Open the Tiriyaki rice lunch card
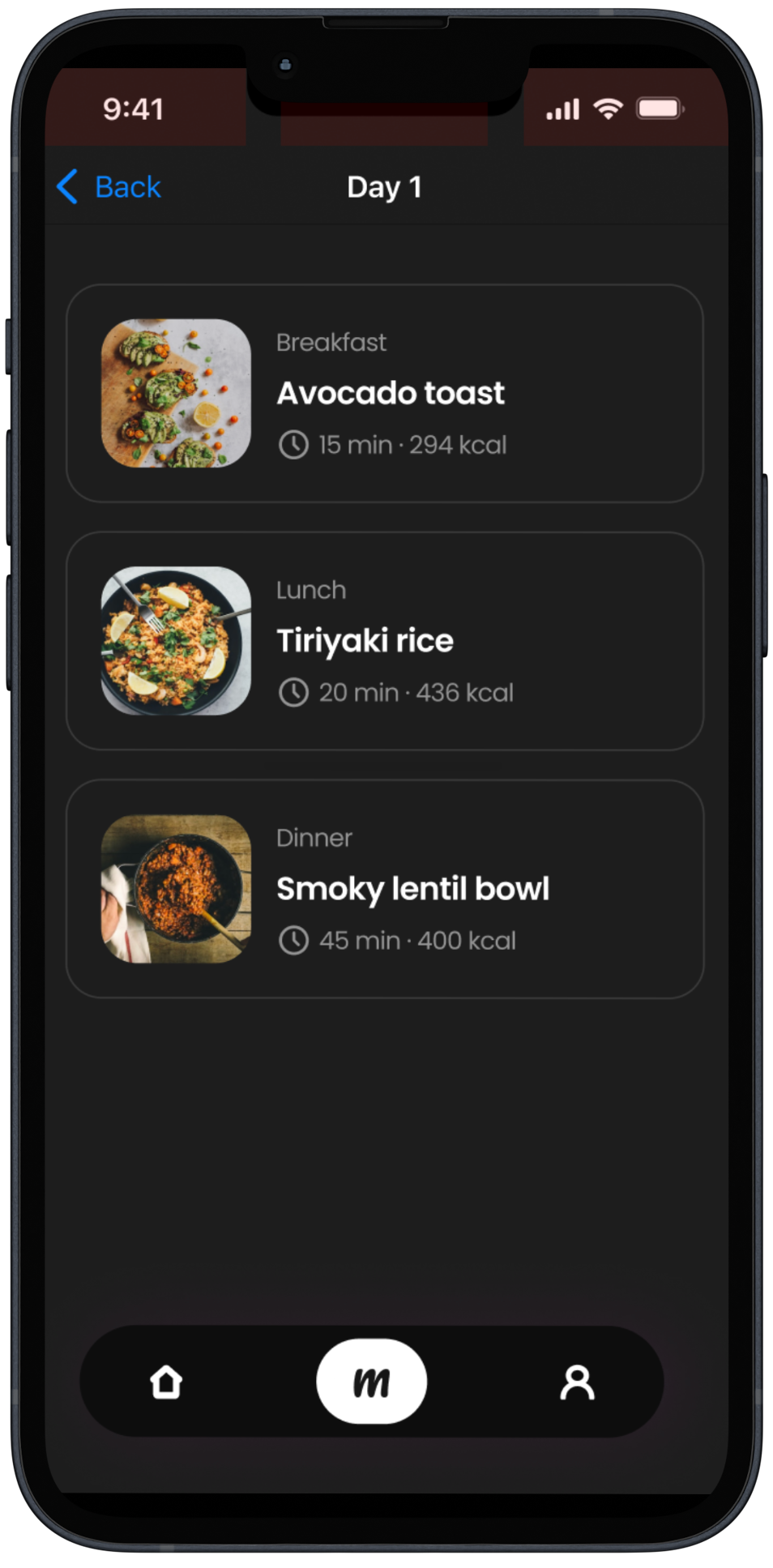The image size is (773, 1568). click(384, 641)
